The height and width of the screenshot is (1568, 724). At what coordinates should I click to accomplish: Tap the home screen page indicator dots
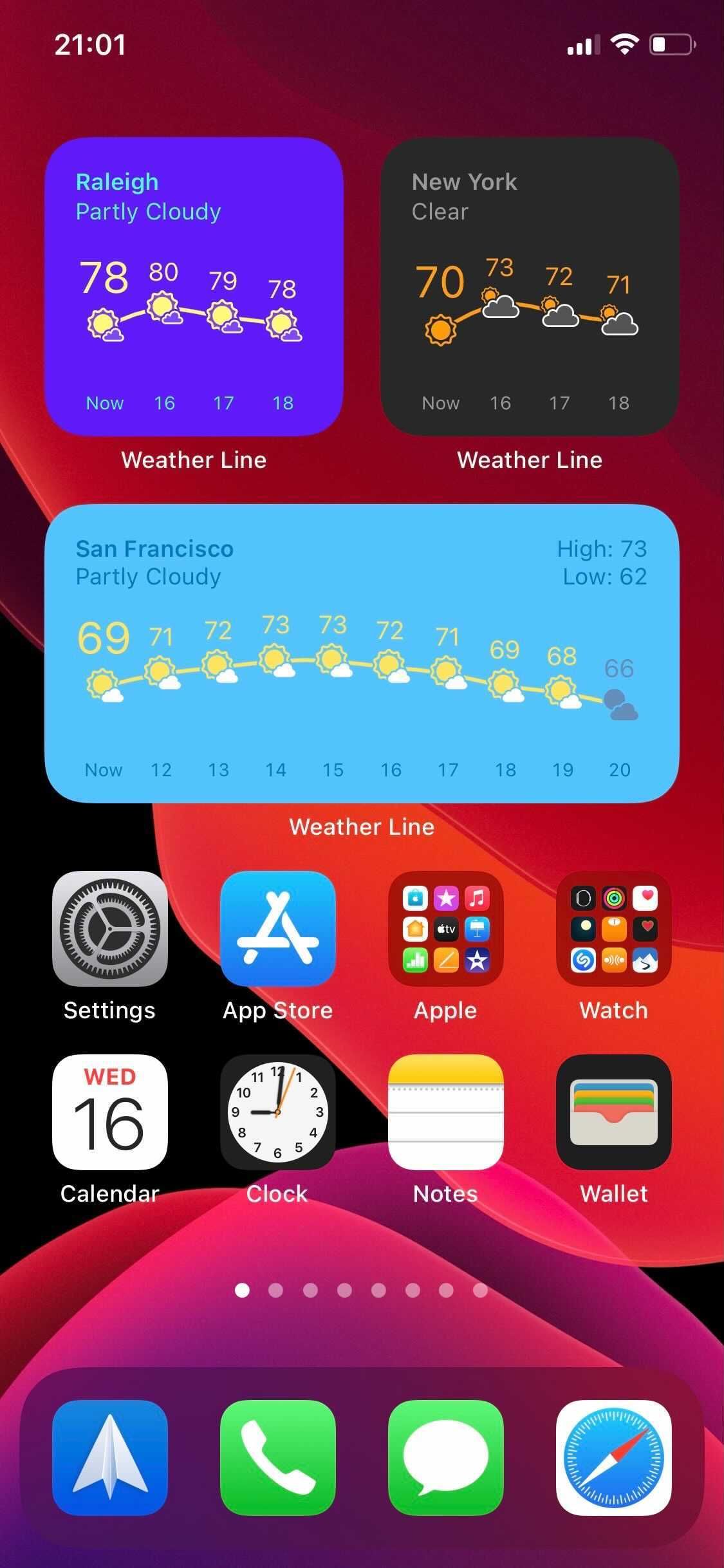362,1290
